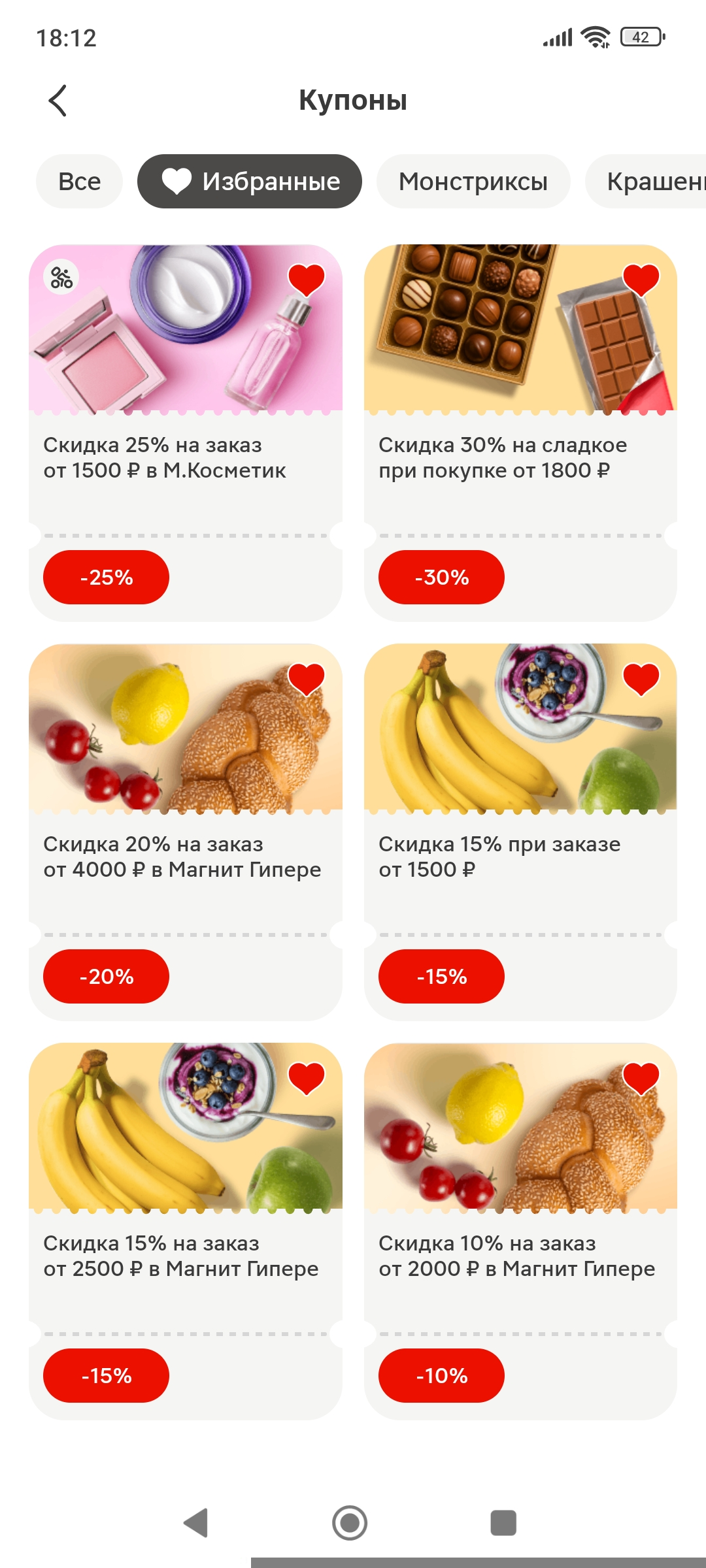
Task: Switch to the Все filter chip
Action: coord(79,182)
